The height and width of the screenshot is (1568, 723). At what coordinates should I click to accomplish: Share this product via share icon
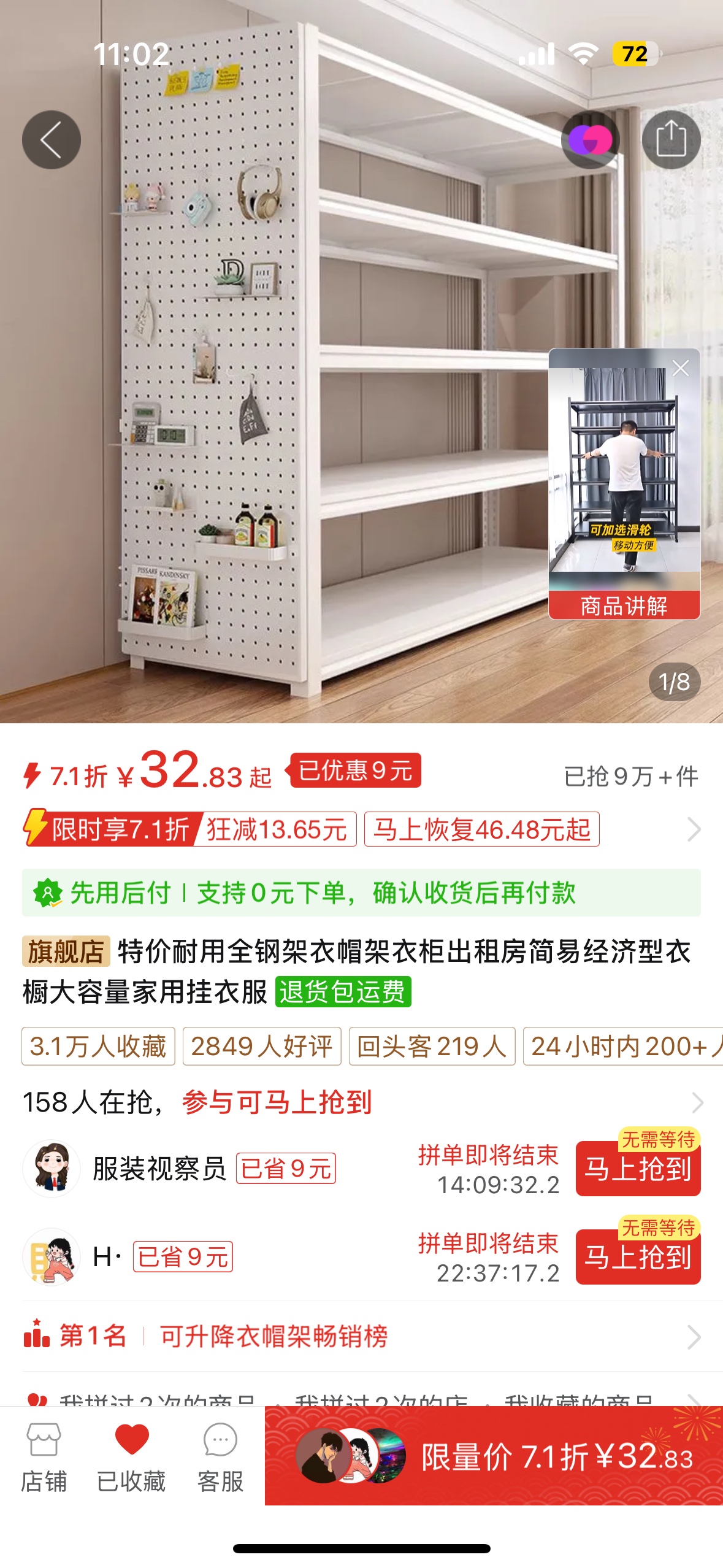[x=671, y=140]
